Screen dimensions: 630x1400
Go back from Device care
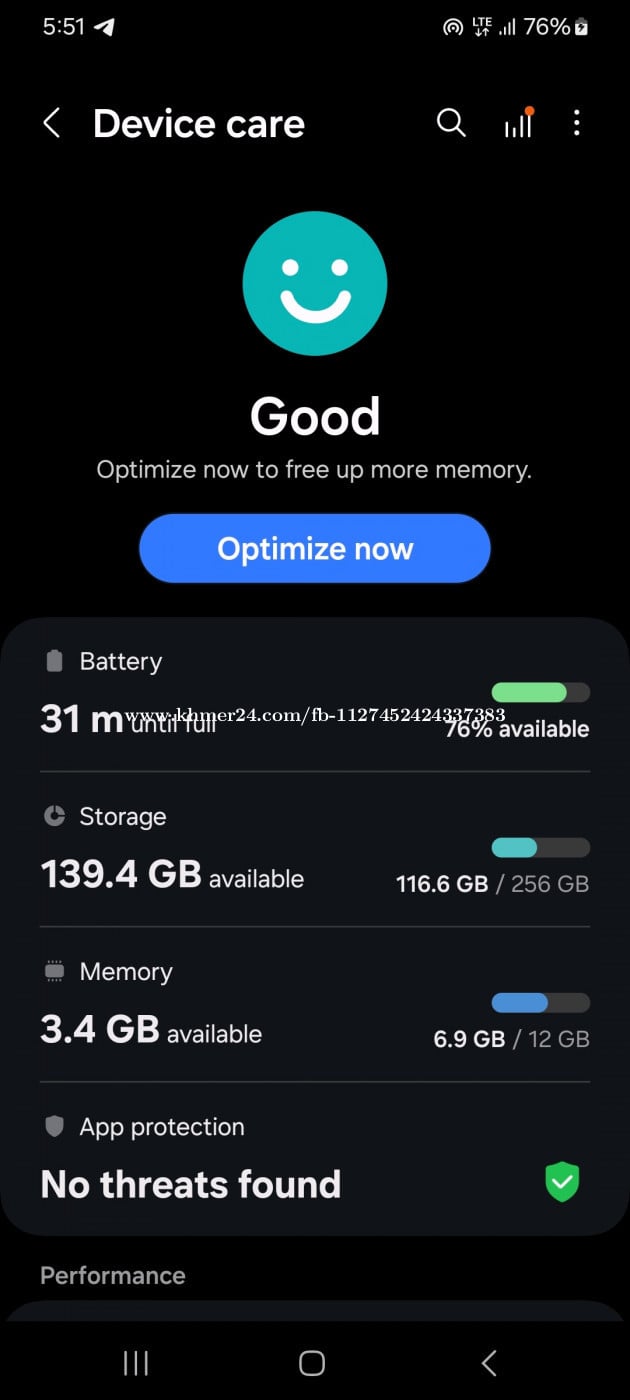pyautogui.click(x=52, y=124)
